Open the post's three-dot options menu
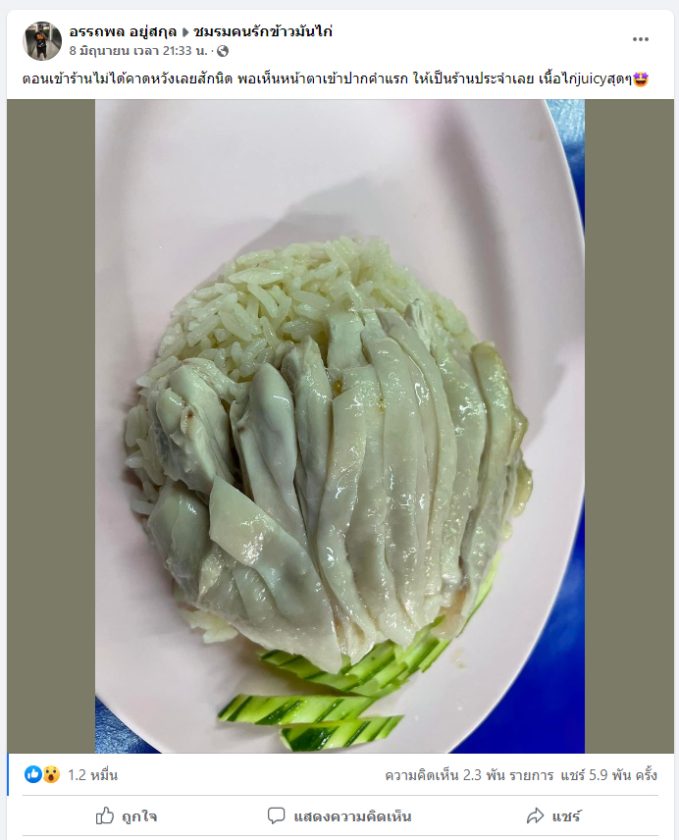 [640, 40]
